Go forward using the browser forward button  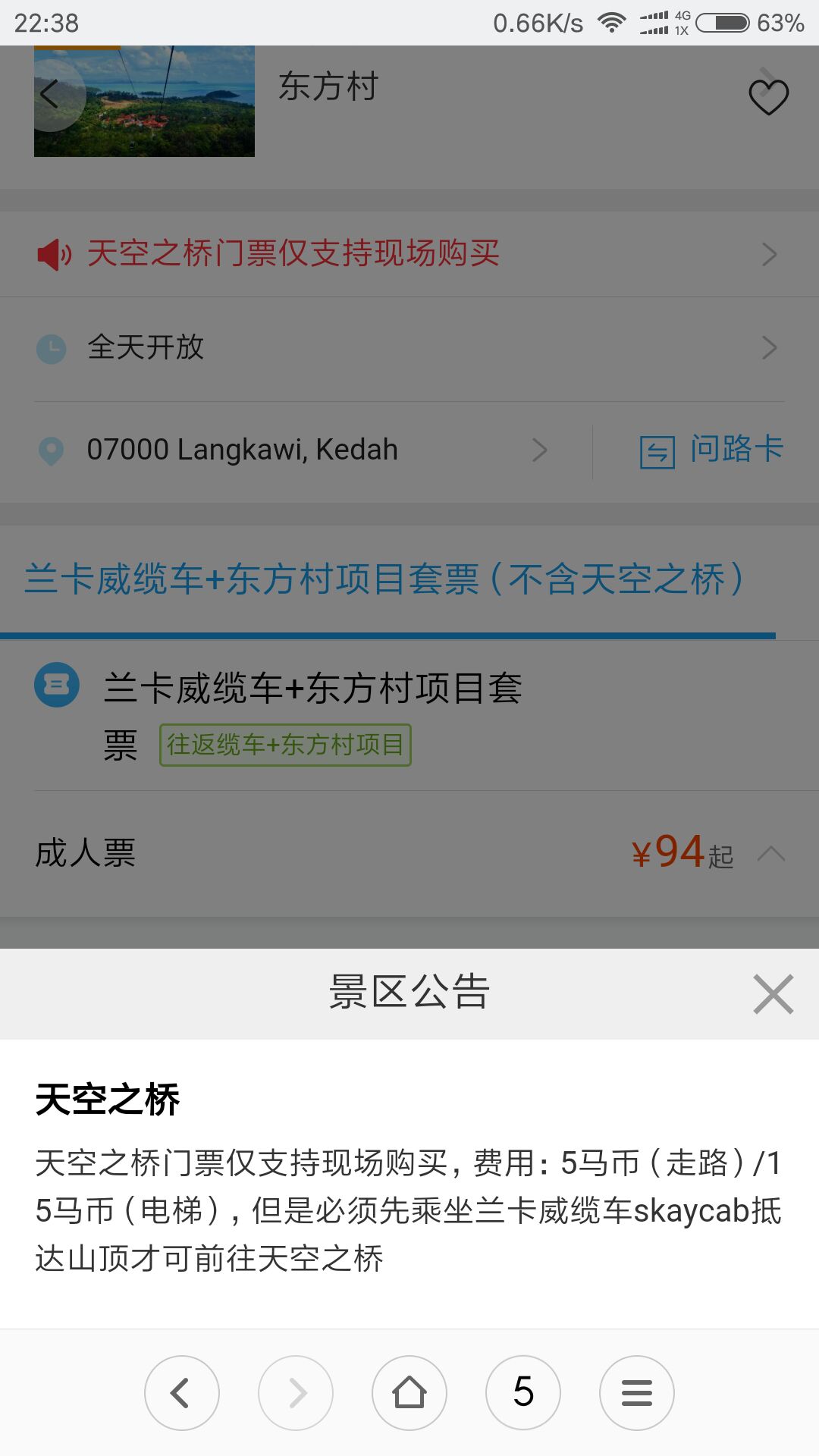296,1393
